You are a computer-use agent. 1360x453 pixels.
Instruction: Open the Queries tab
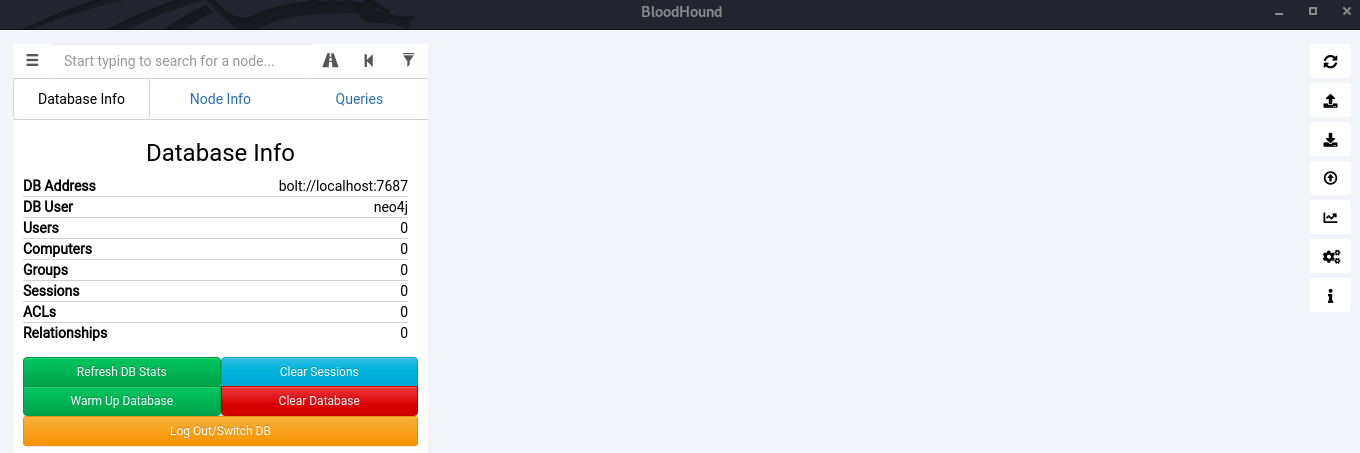coord(359,99)
